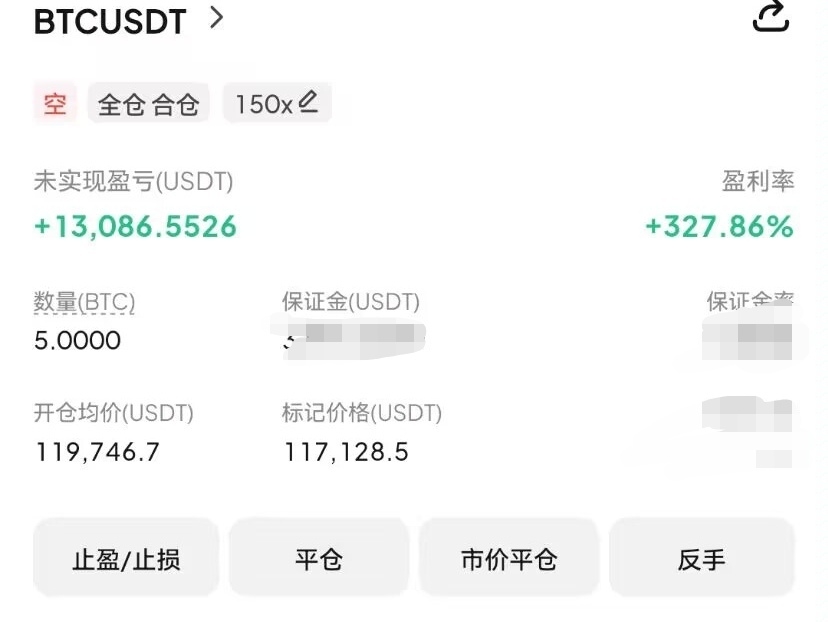Edit the 150x leverage setting

(x=277, y=103)
